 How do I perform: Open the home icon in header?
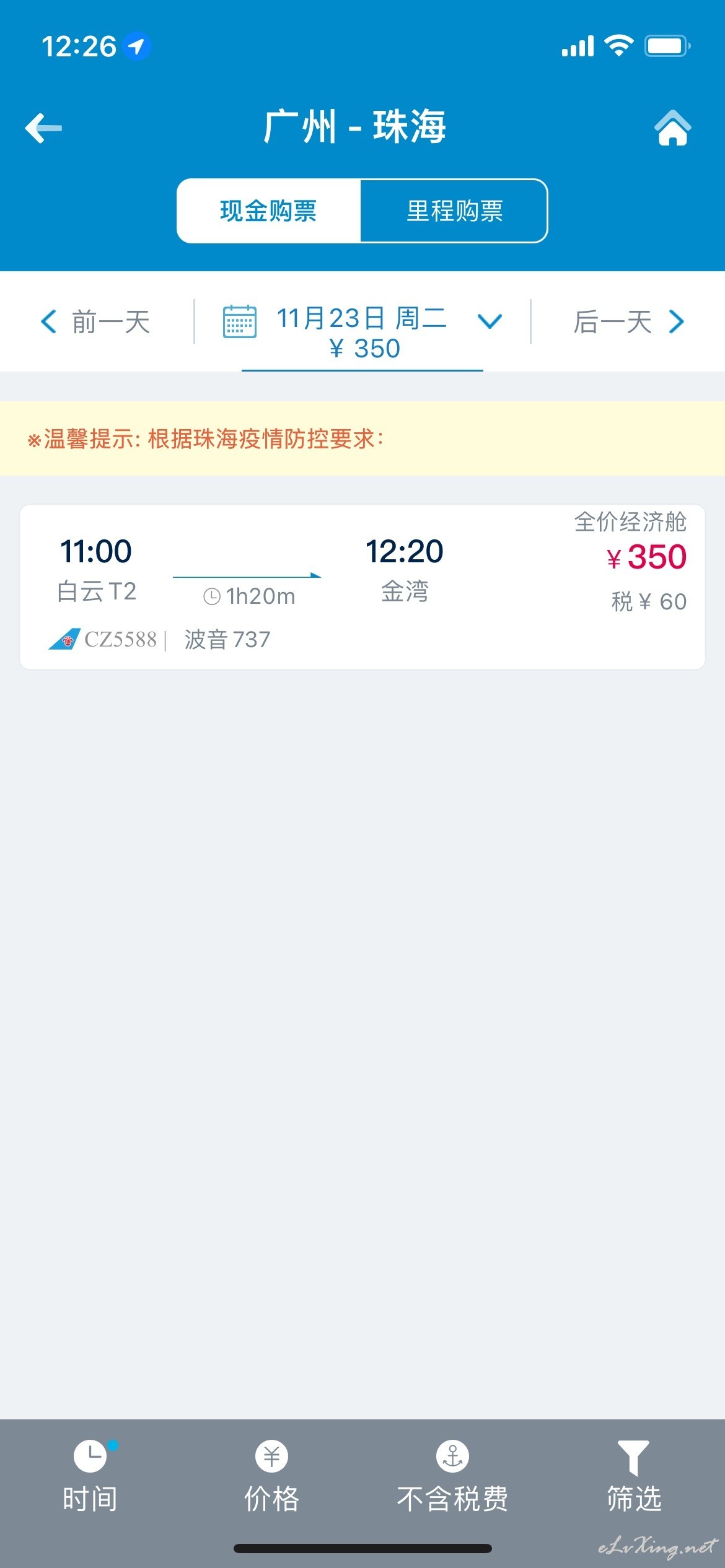672,128
